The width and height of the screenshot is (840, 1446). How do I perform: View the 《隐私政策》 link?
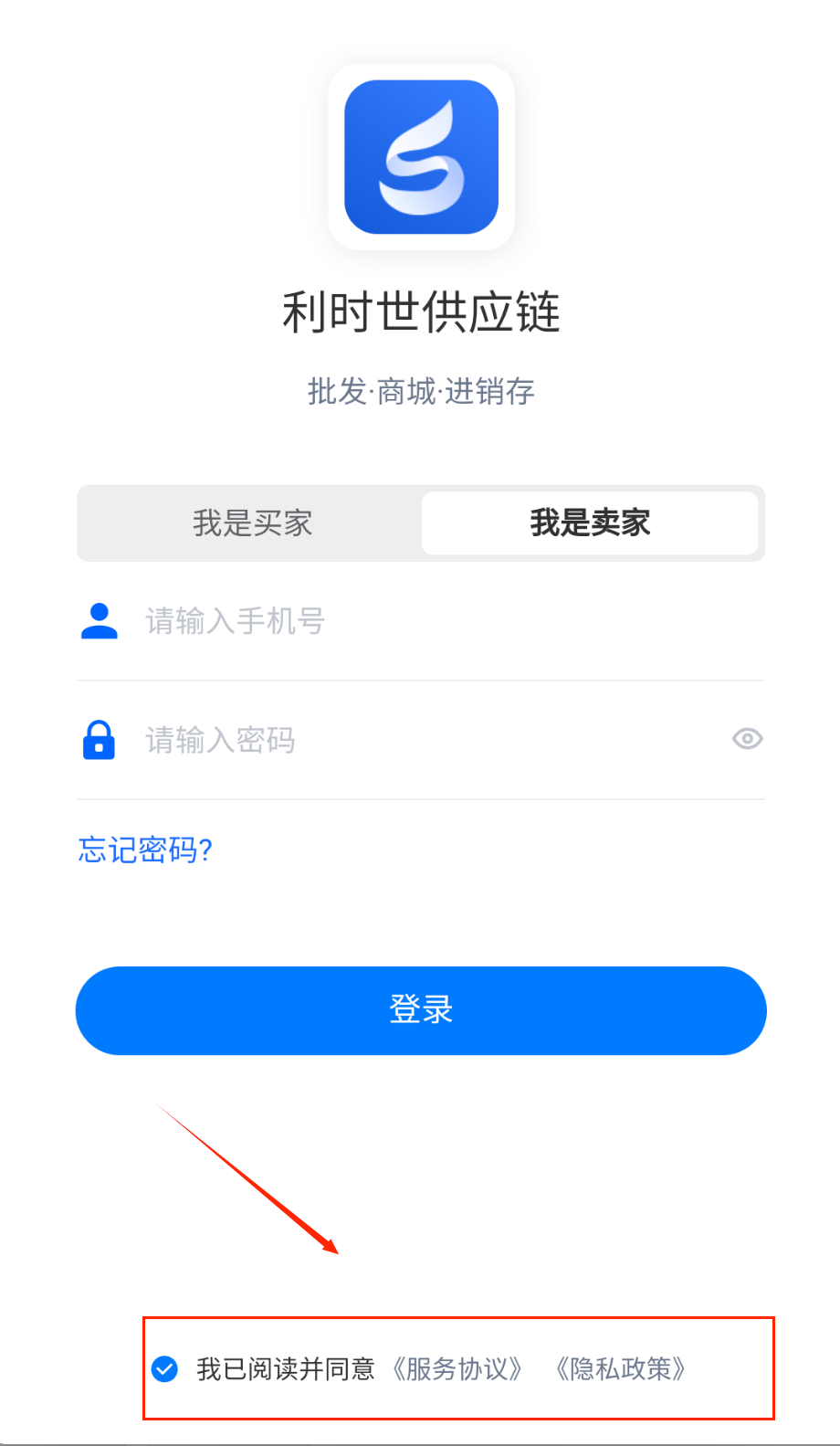(621, 1368)
